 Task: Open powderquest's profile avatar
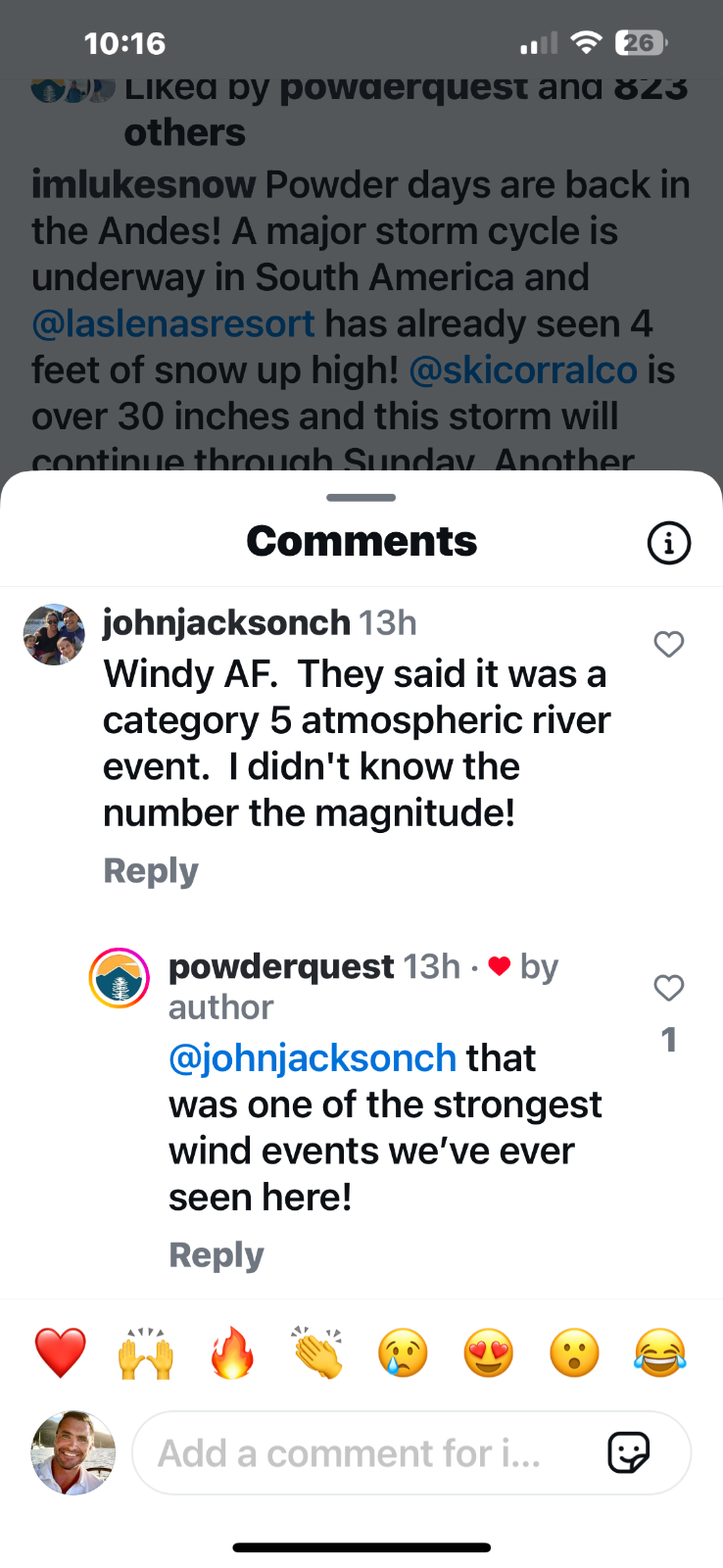click(120, 978)
